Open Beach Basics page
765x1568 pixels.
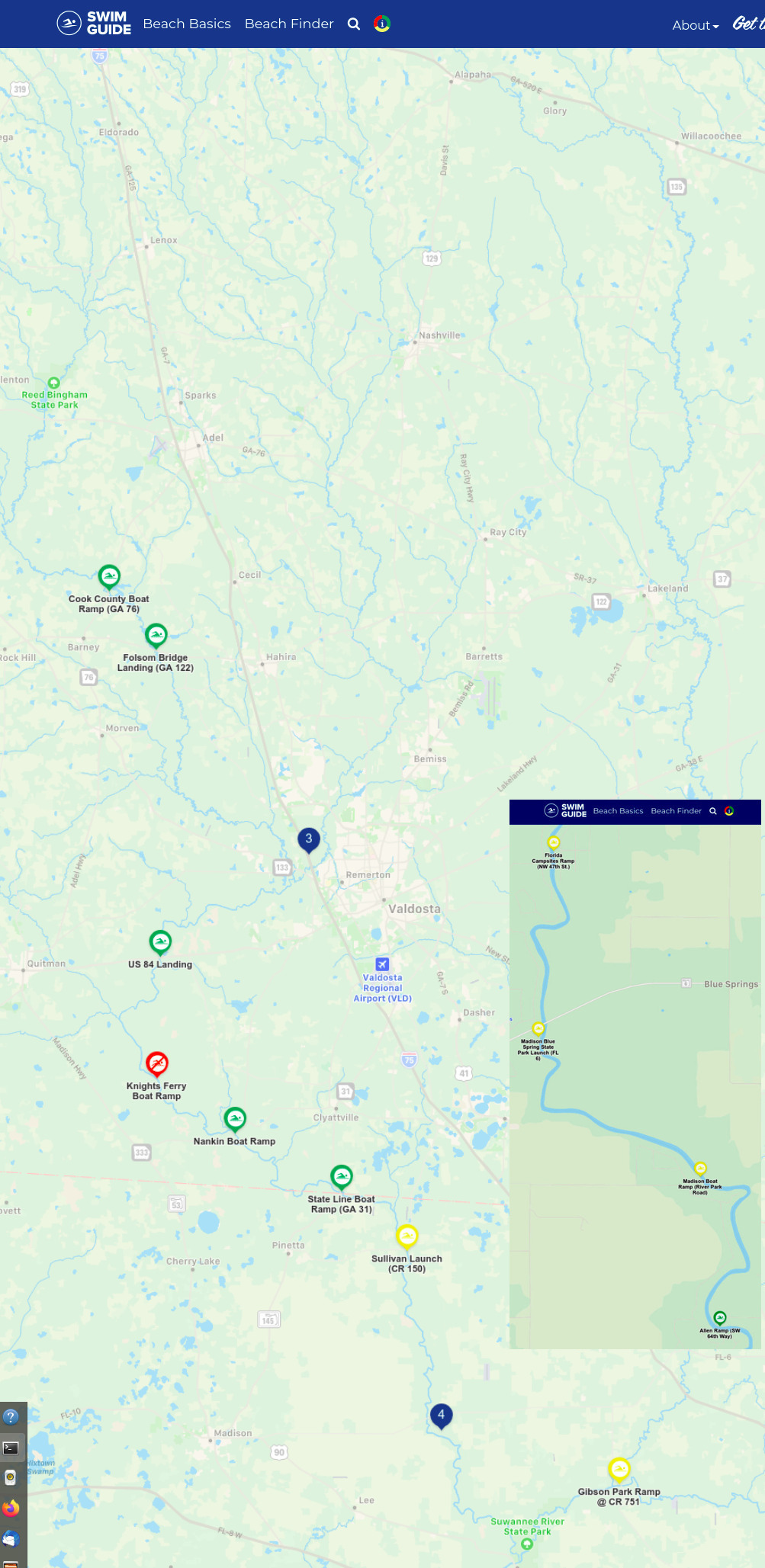(x=187, y=24)
